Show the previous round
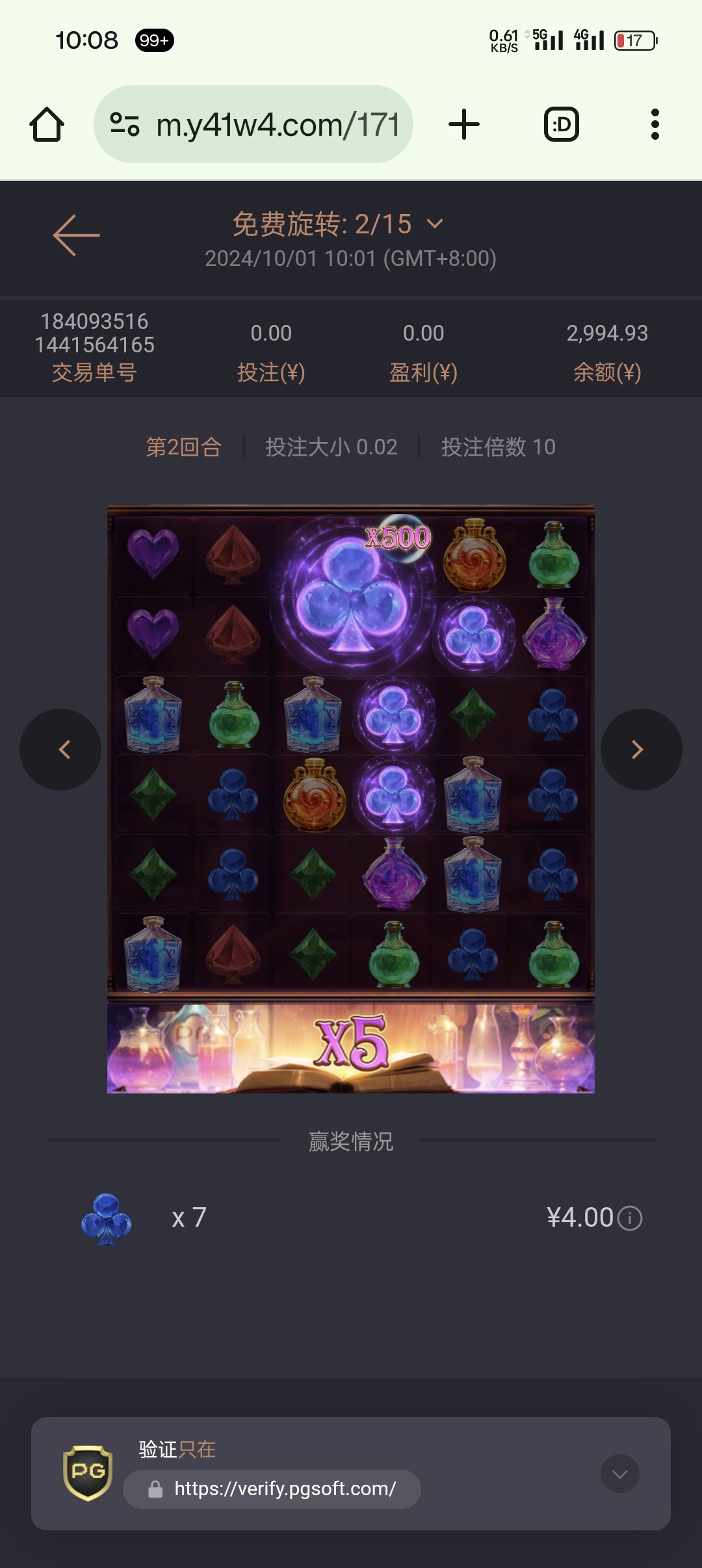Screen dimensions: 702x1568 pyautogui.click(x=60, y=750)
